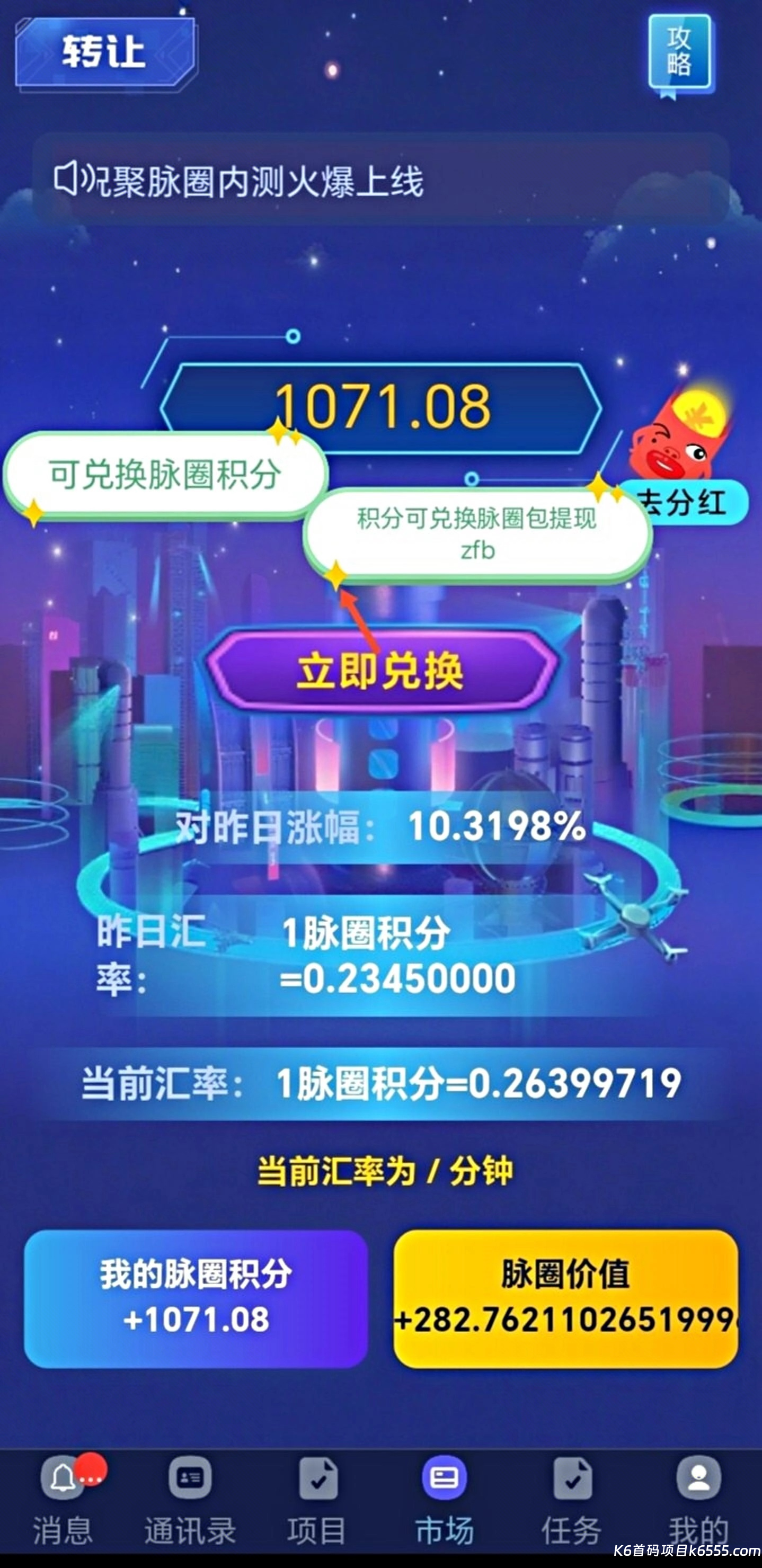Open the 聚脉圈内测火爆上线 announcement banner
Viewport: 762px width, 1568px height.
coord(380,181)
